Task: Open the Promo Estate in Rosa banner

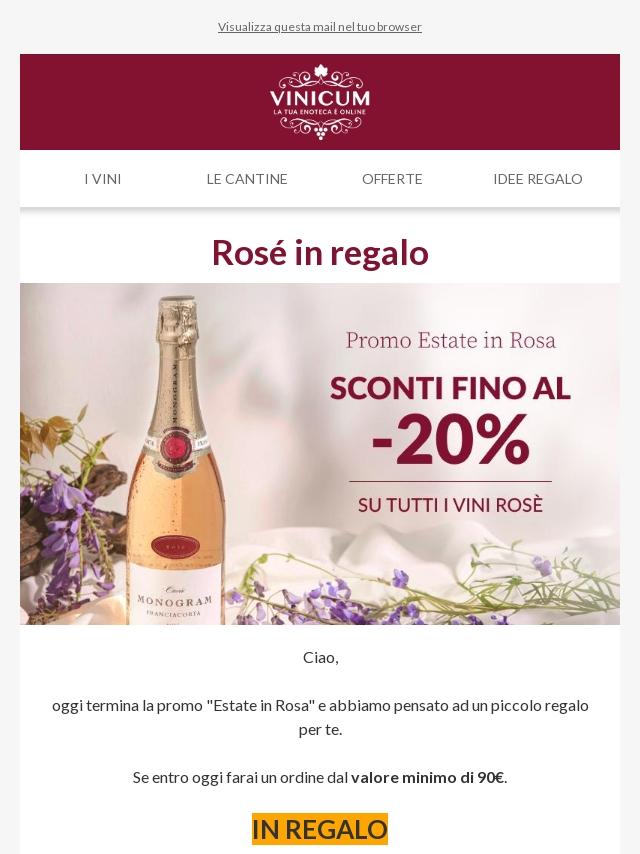Action: 320,454
